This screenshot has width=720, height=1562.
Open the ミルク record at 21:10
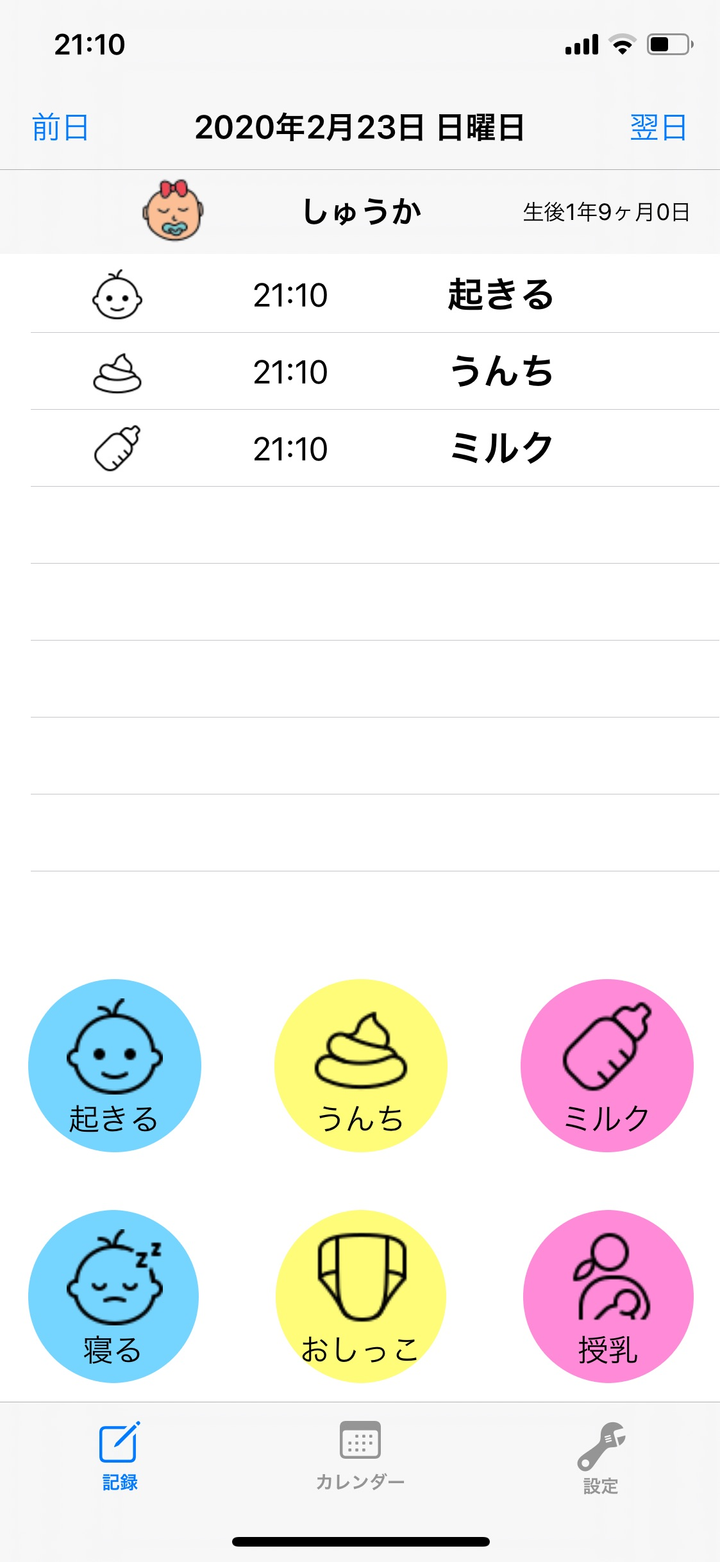(374, 449)
